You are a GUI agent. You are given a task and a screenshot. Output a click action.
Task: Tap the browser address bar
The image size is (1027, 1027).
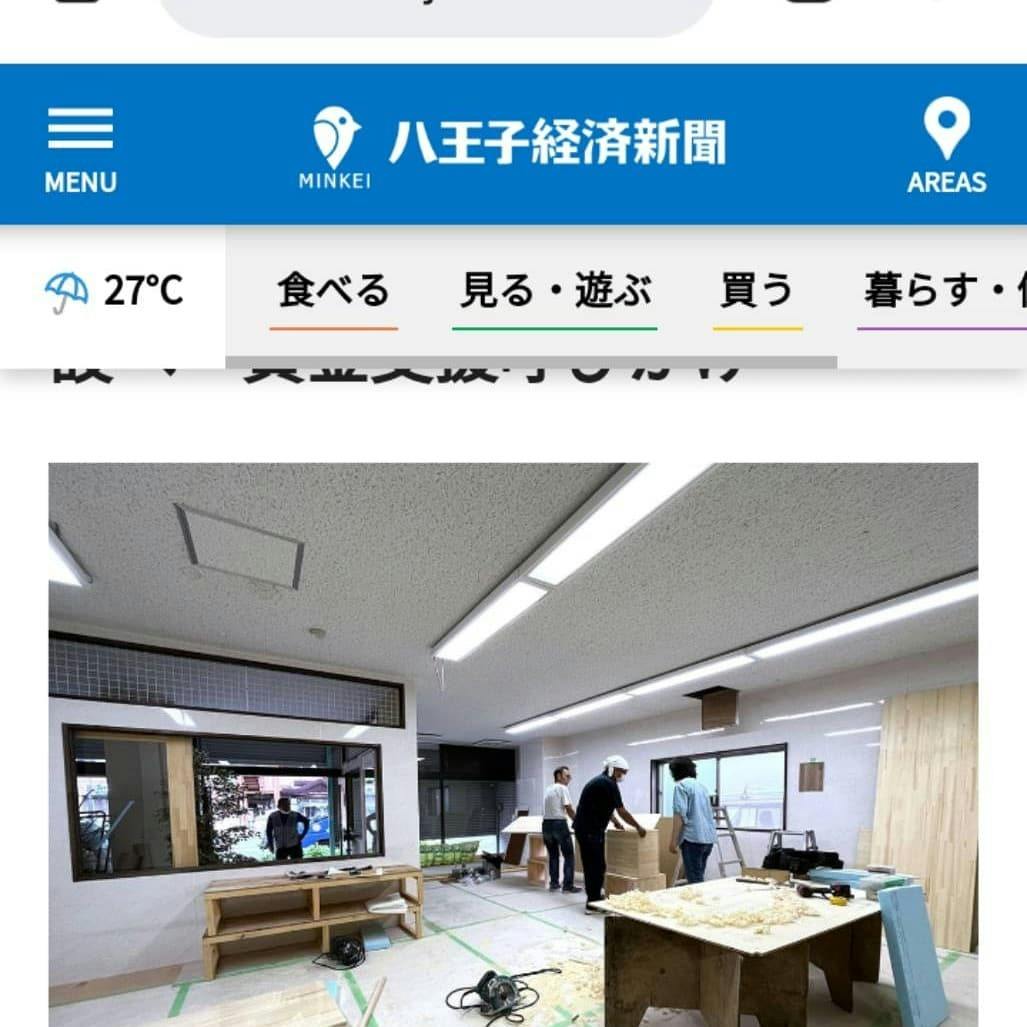click(437, 14)
